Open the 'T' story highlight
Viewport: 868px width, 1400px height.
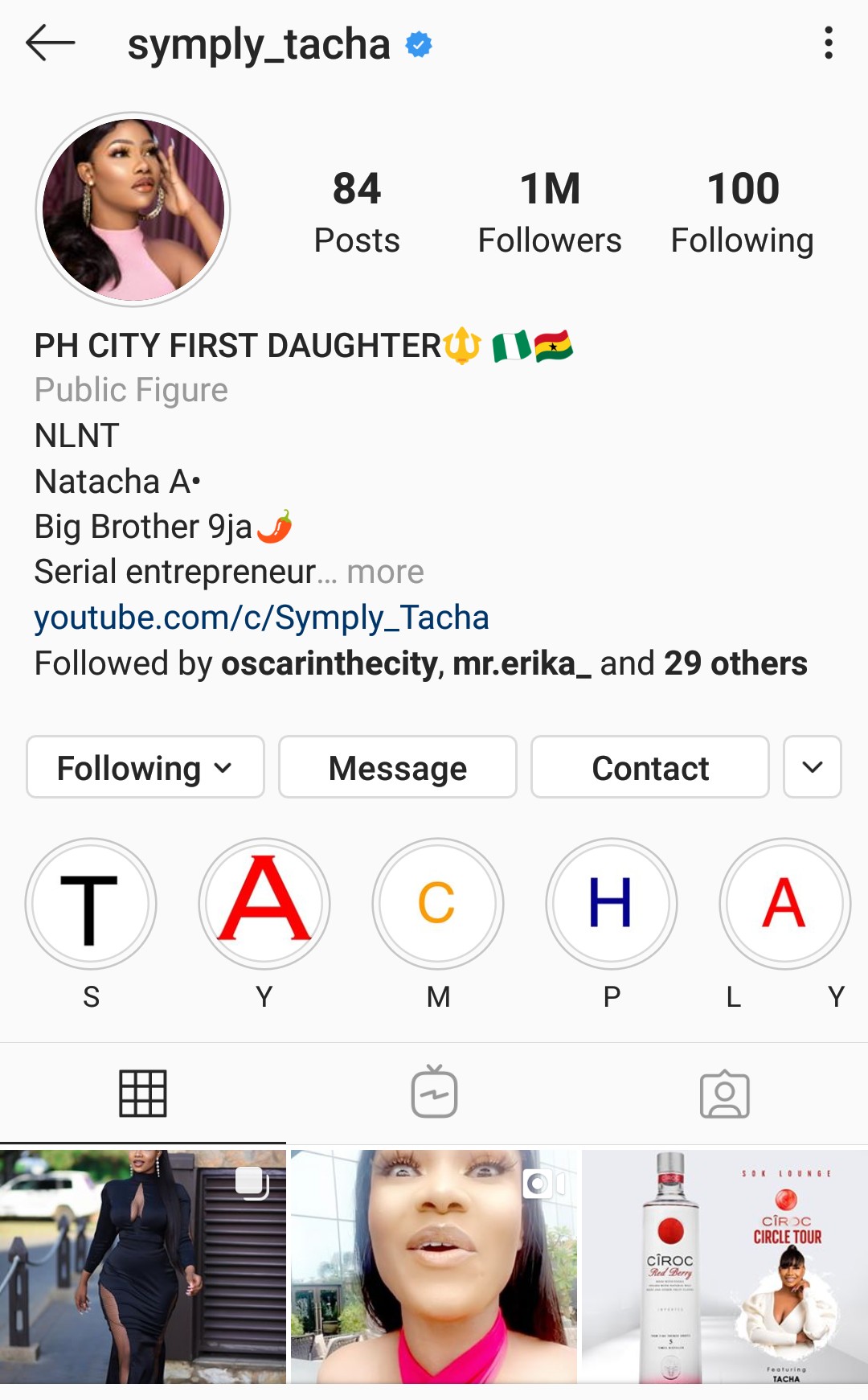tap(91, 904)
